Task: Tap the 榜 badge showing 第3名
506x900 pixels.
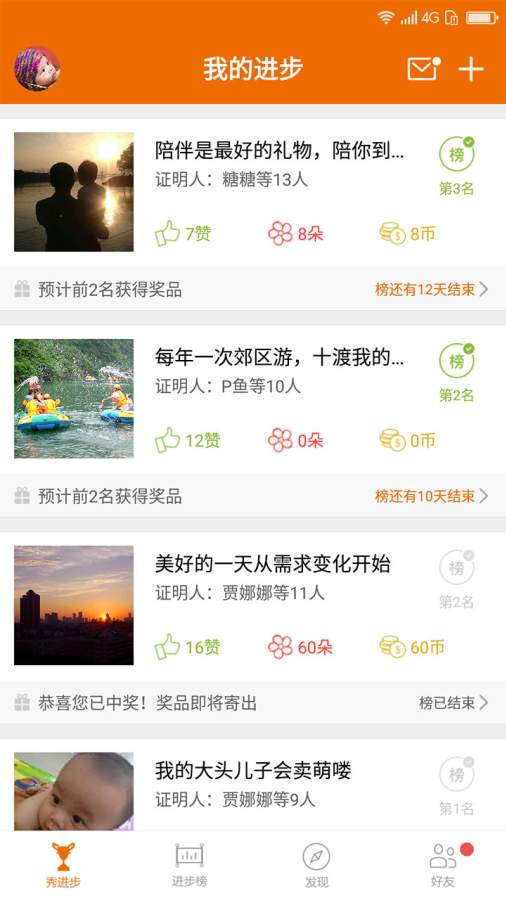Action: click(457, 154)
